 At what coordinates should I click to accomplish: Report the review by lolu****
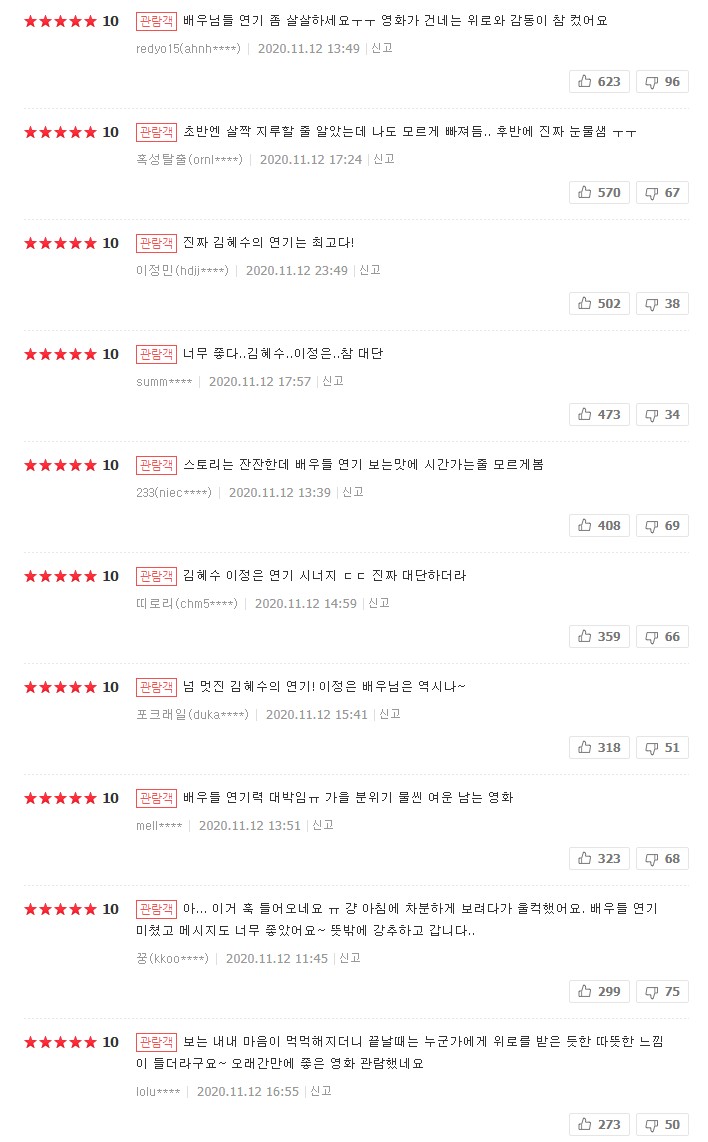[321, 1091]
